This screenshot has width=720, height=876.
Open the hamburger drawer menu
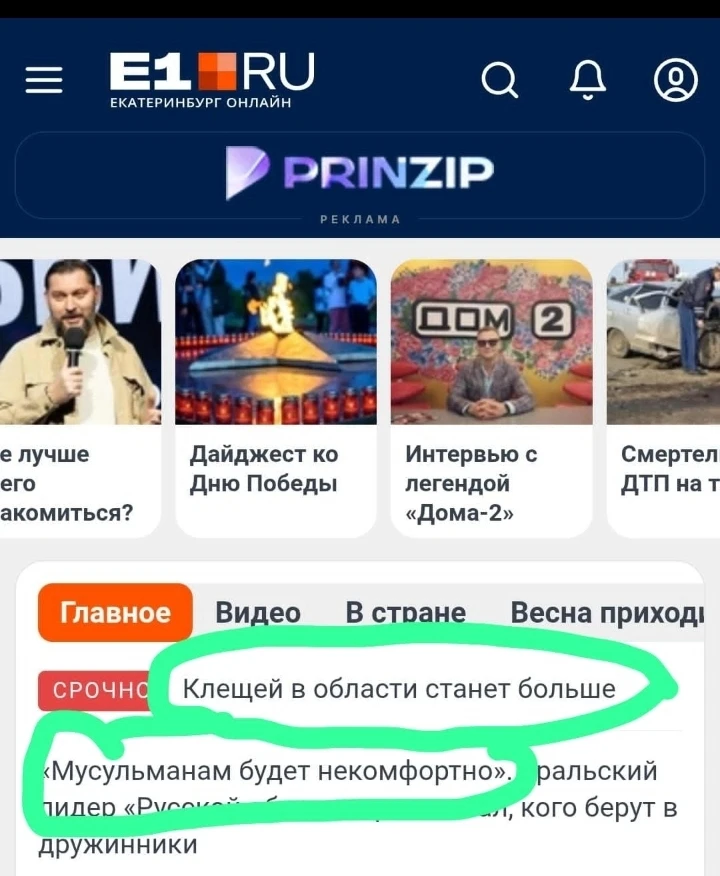(44, 81)
